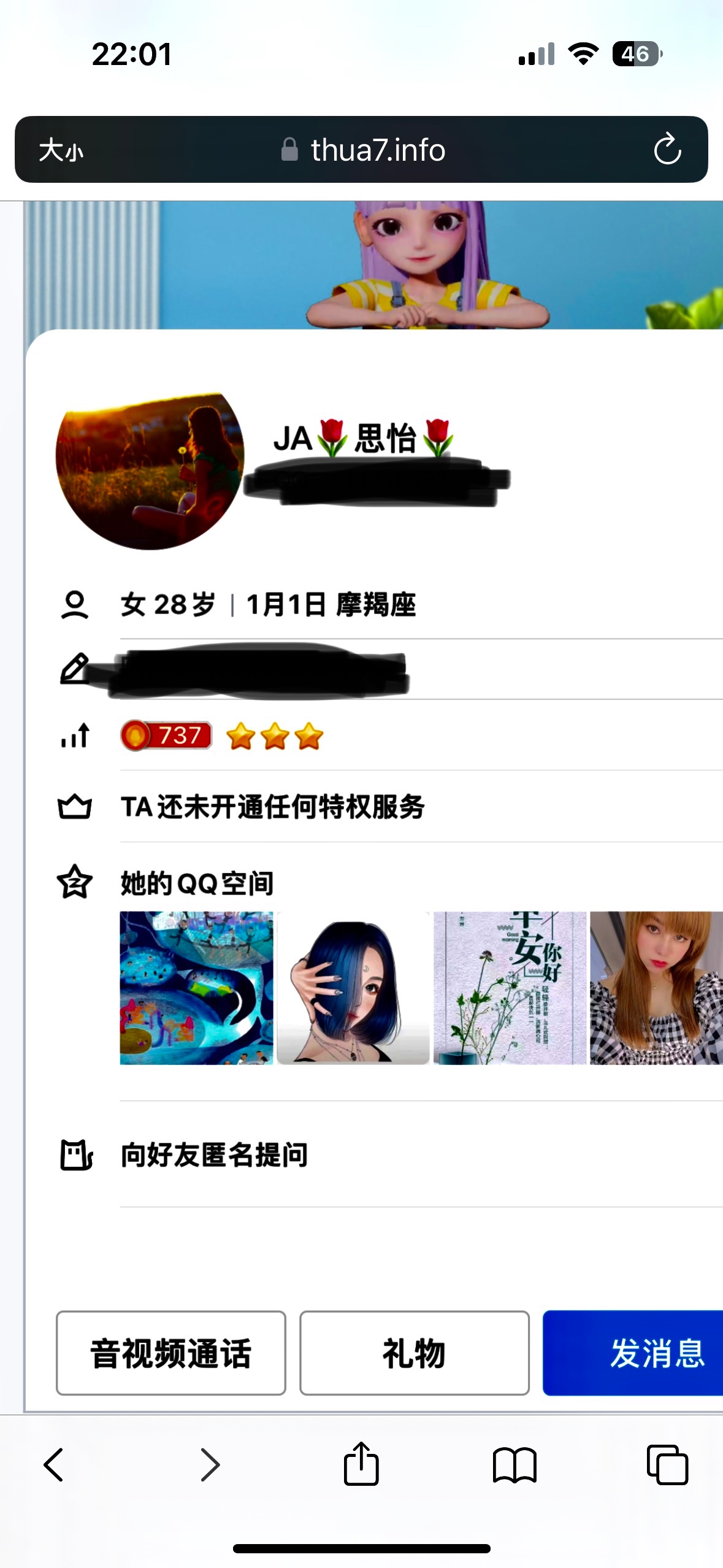Open the 早安你好 flower poster photo
This screenshot has width=723, height=1568.
point(510,988)
